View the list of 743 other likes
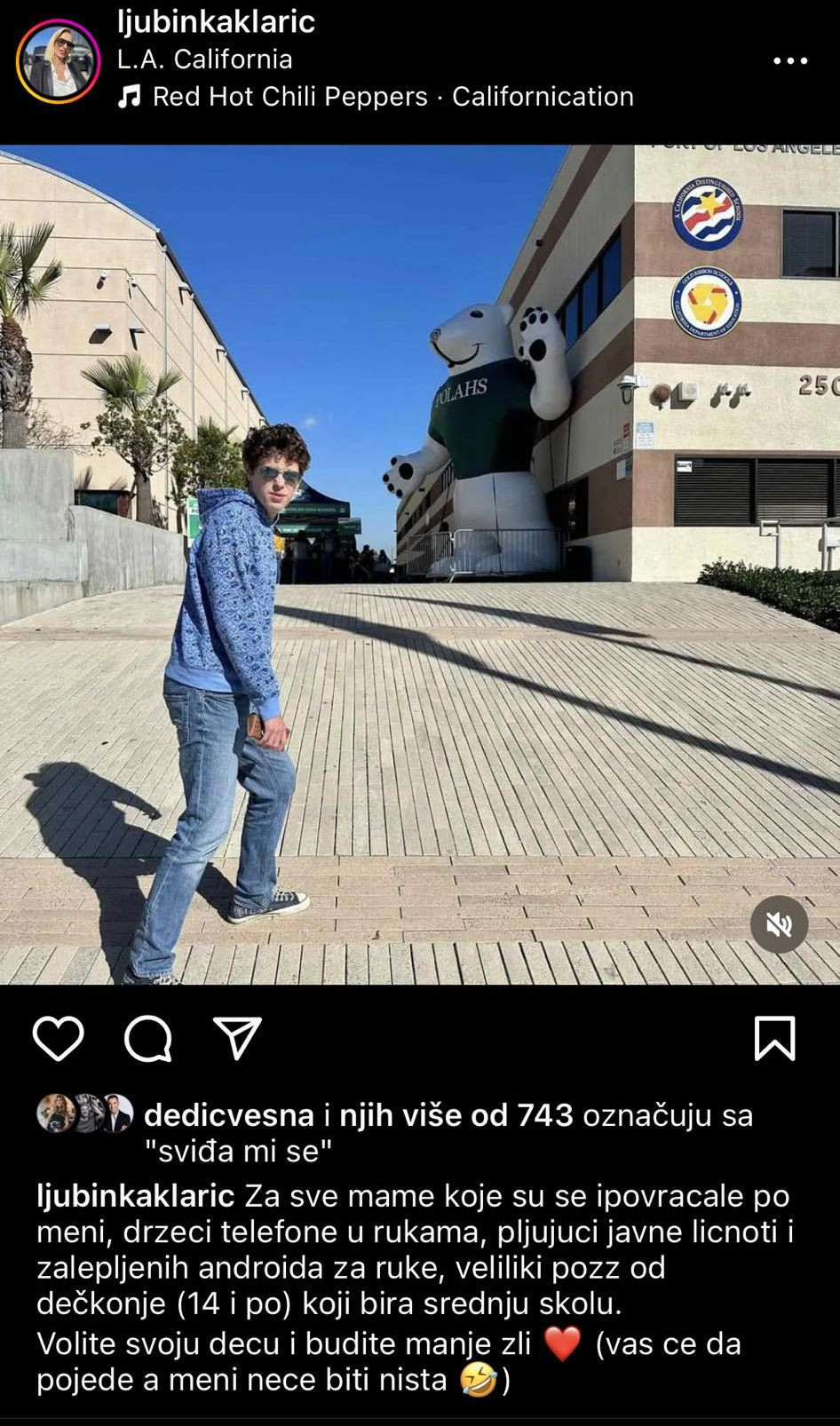The width and height of the screenshot is (840, 1426). [456, 1114]
